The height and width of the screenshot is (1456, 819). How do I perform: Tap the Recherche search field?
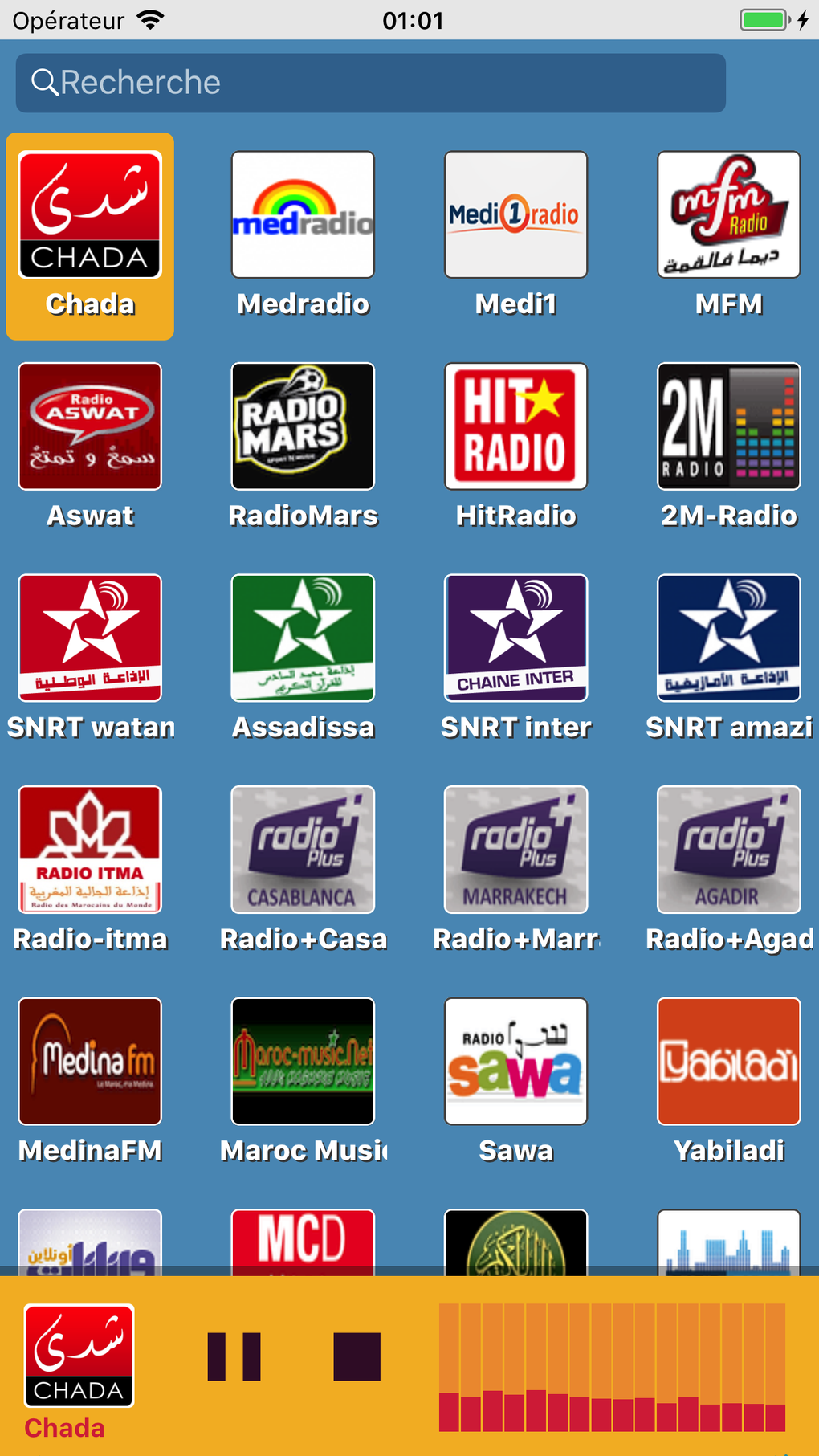click(x=370, y=82)
